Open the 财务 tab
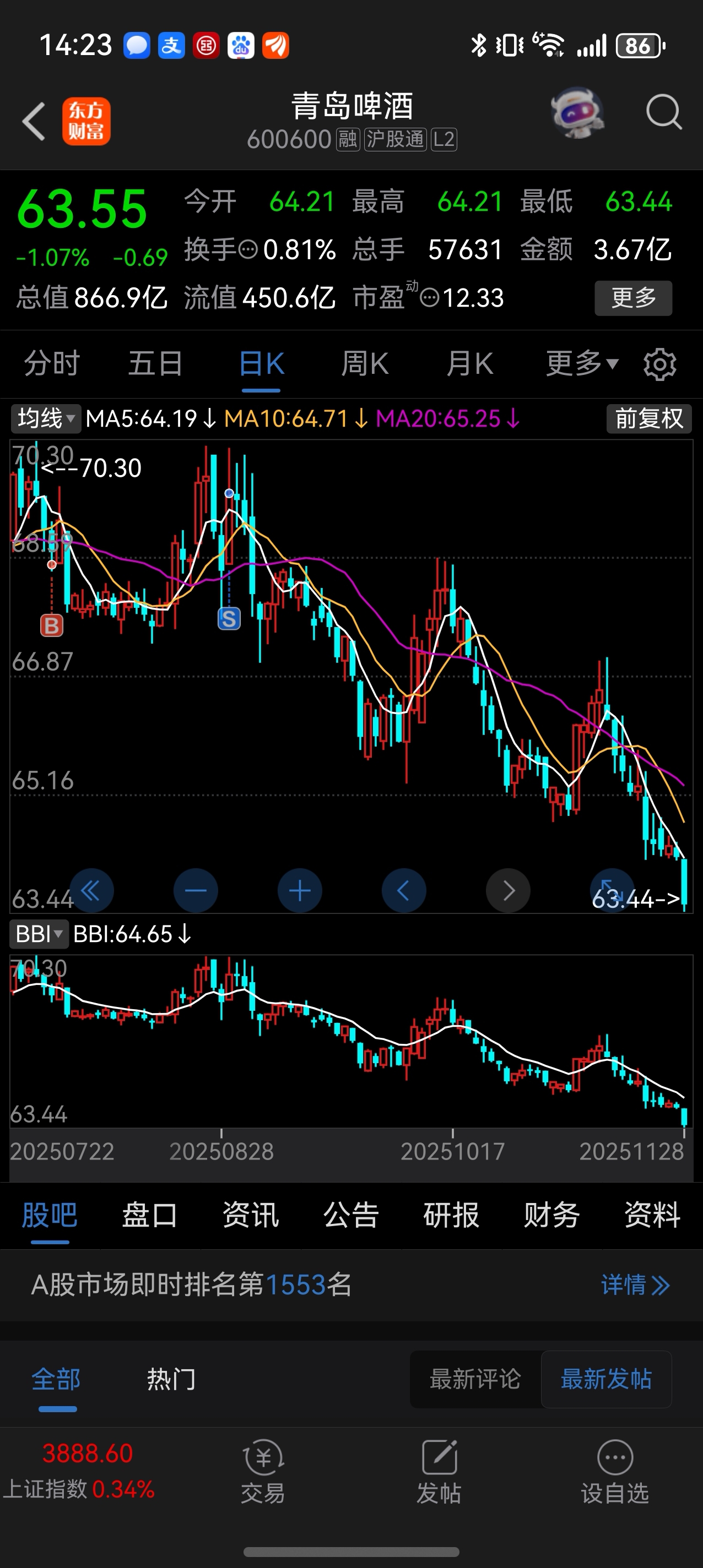Image resolution: width=703 pixels, height=1568 pixels. tap(551, 1215)
